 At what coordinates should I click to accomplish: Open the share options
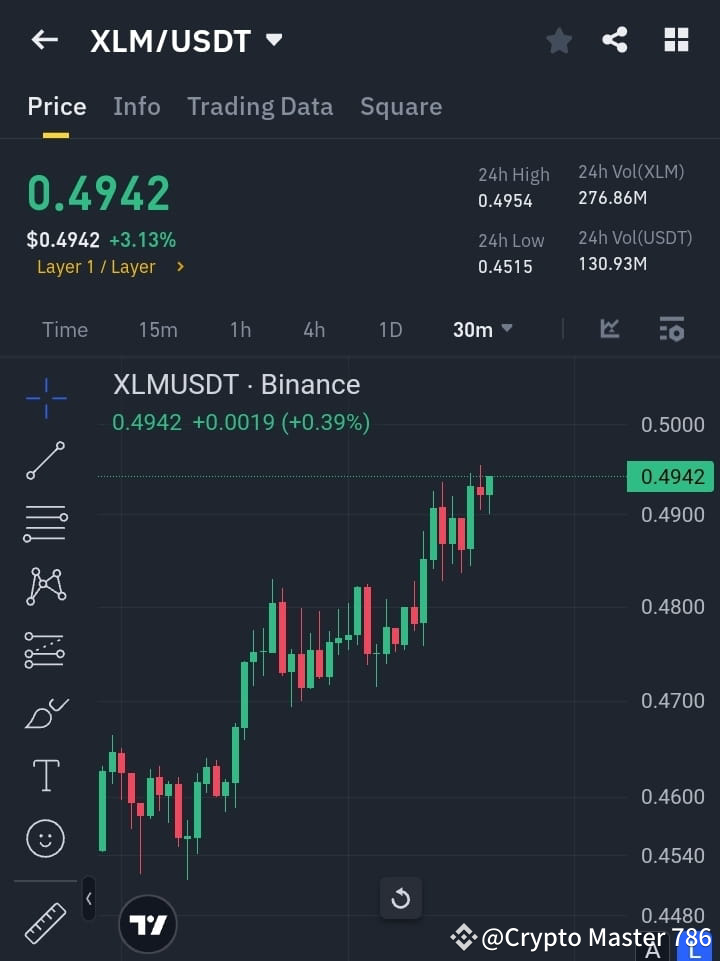616,40
